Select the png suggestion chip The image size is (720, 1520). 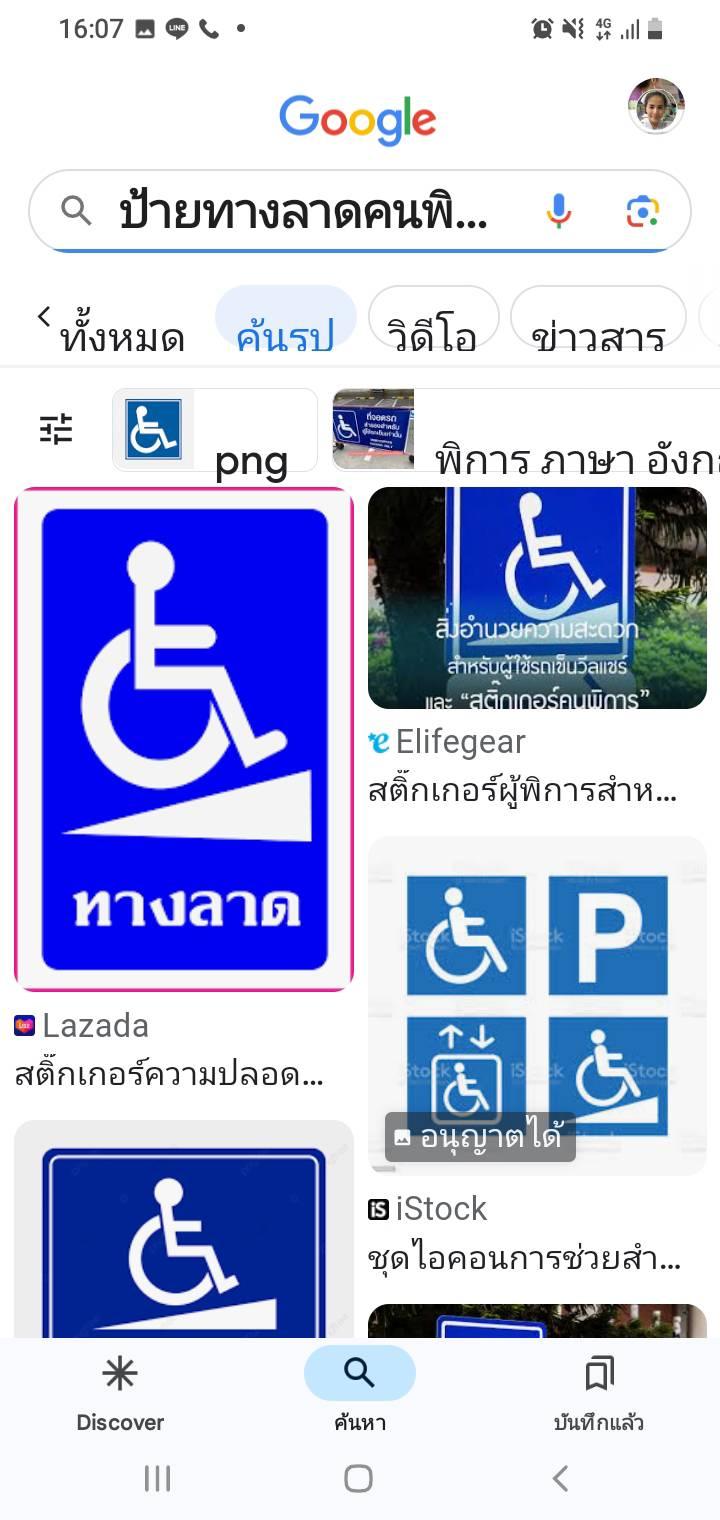click(x=215, y=431)
